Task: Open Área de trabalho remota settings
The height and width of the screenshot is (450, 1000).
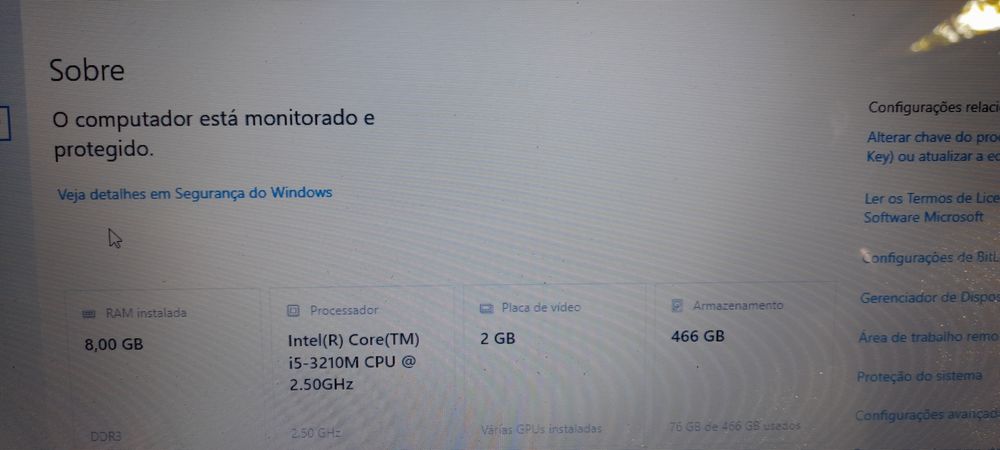Action: (928, 337)
